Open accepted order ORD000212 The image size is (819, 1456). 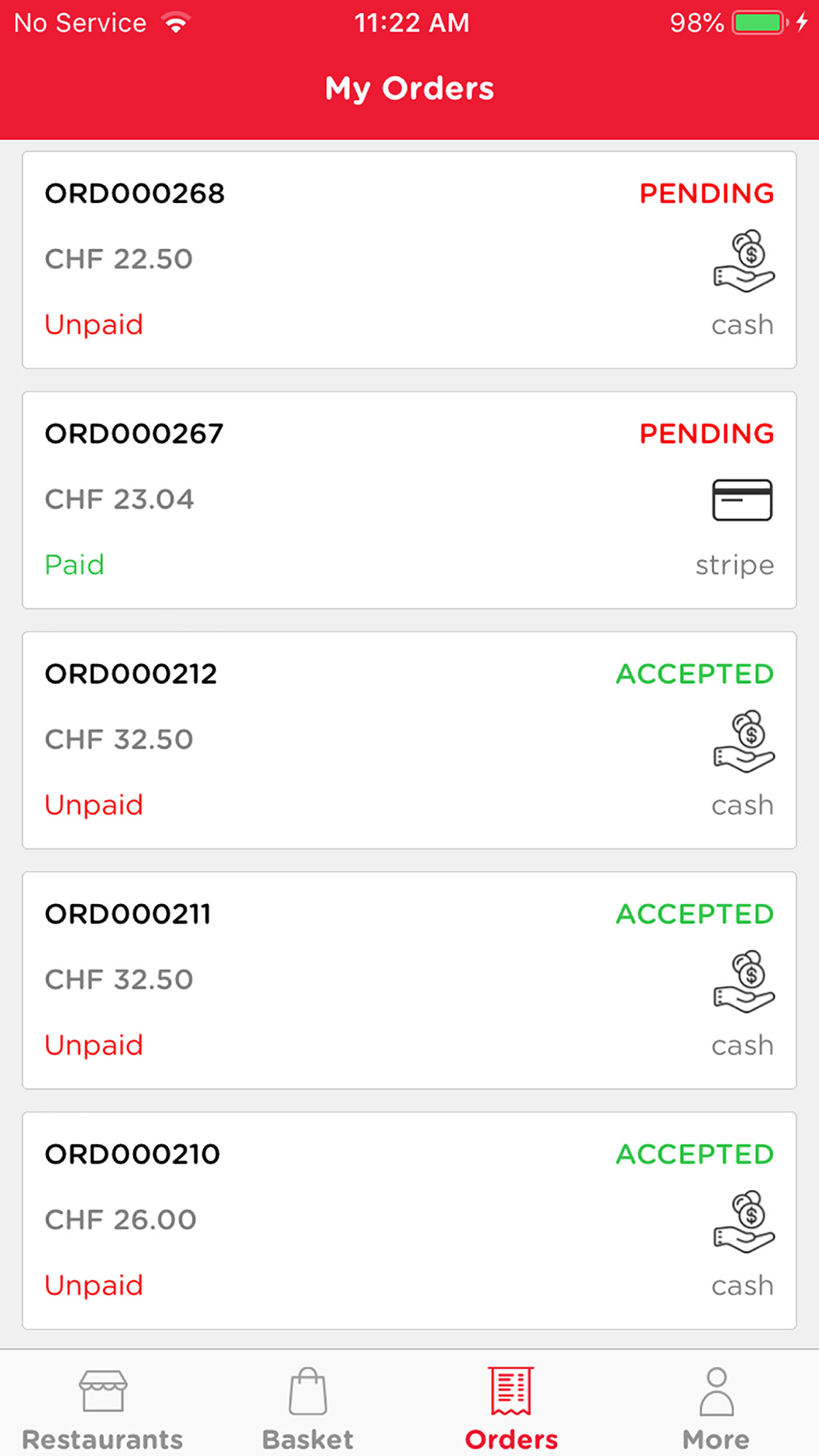(x=409, y=739)
